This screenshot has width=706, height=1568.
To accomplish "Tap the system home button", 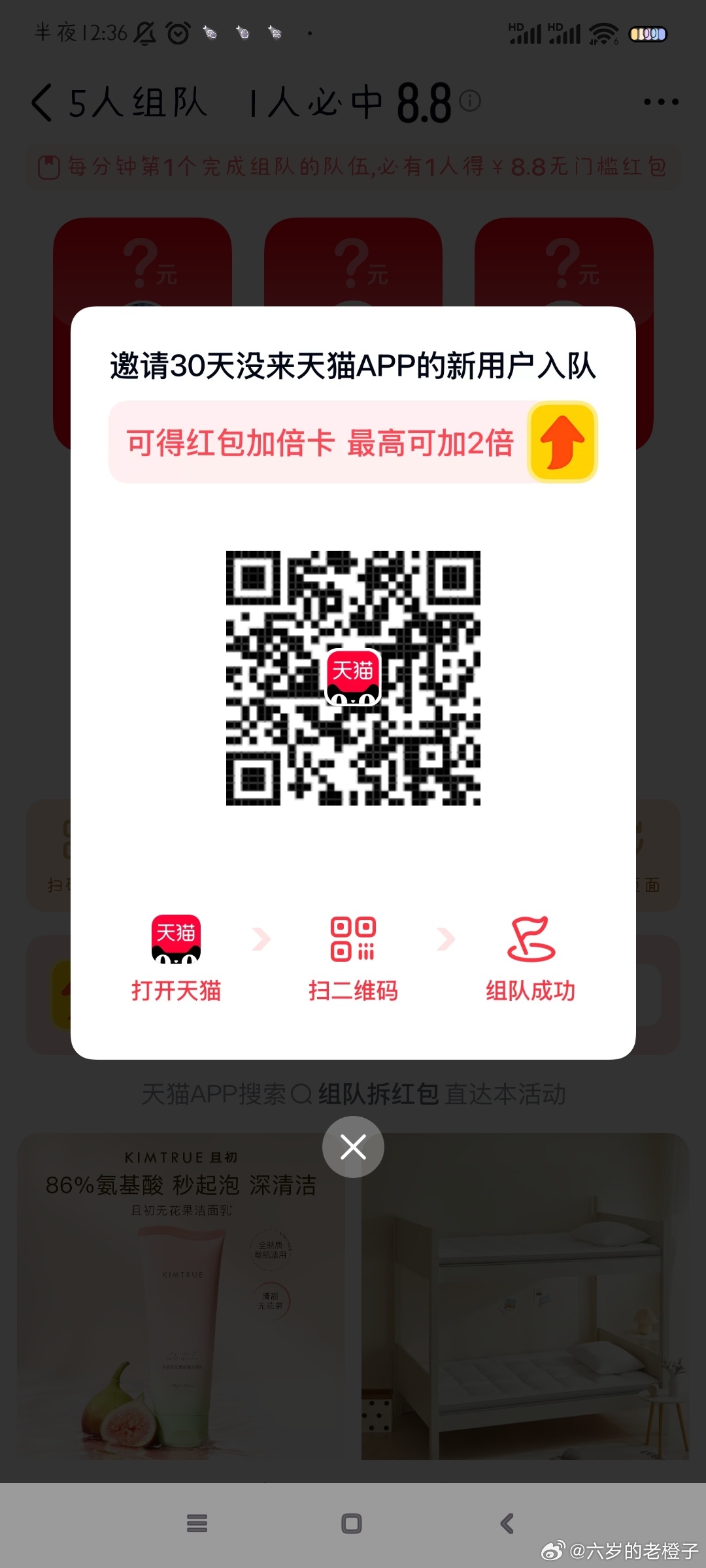I will pyautogui.click(x=352, y=1524).
